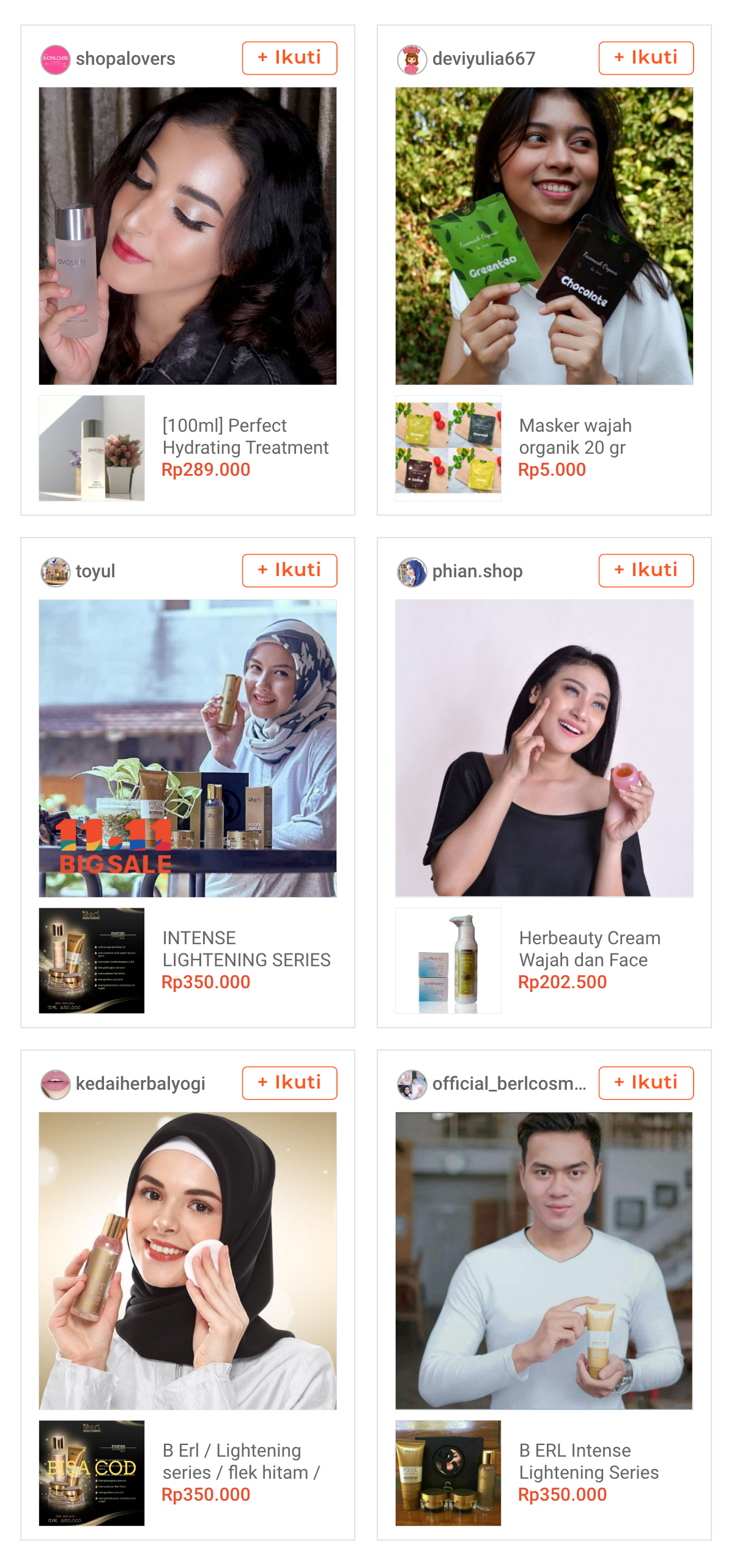Click the Masker wajah organik product thumbnail
This screenshot has width=734, height=1568.
coord(448,448)
